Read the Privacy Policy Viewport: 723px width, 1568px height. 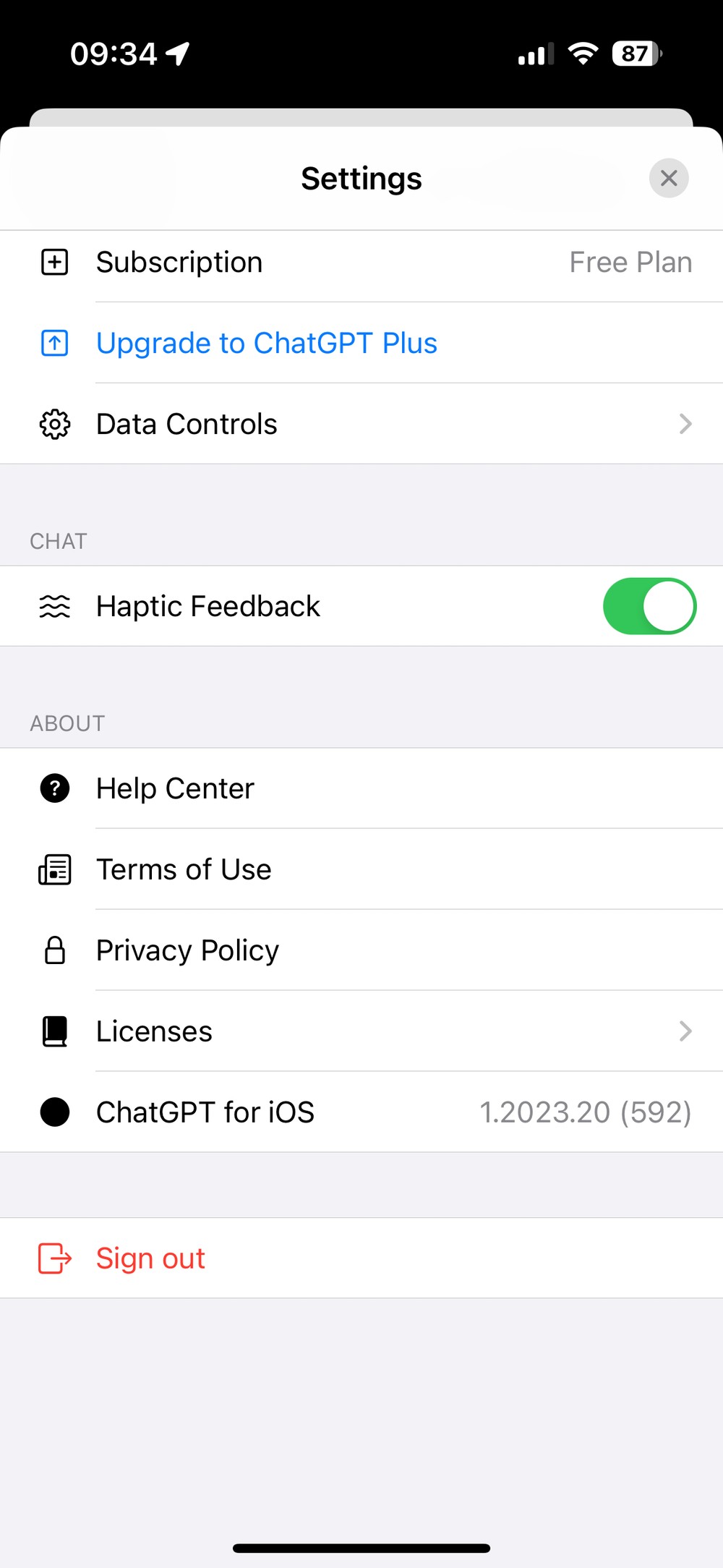click(x=361, y=950)
